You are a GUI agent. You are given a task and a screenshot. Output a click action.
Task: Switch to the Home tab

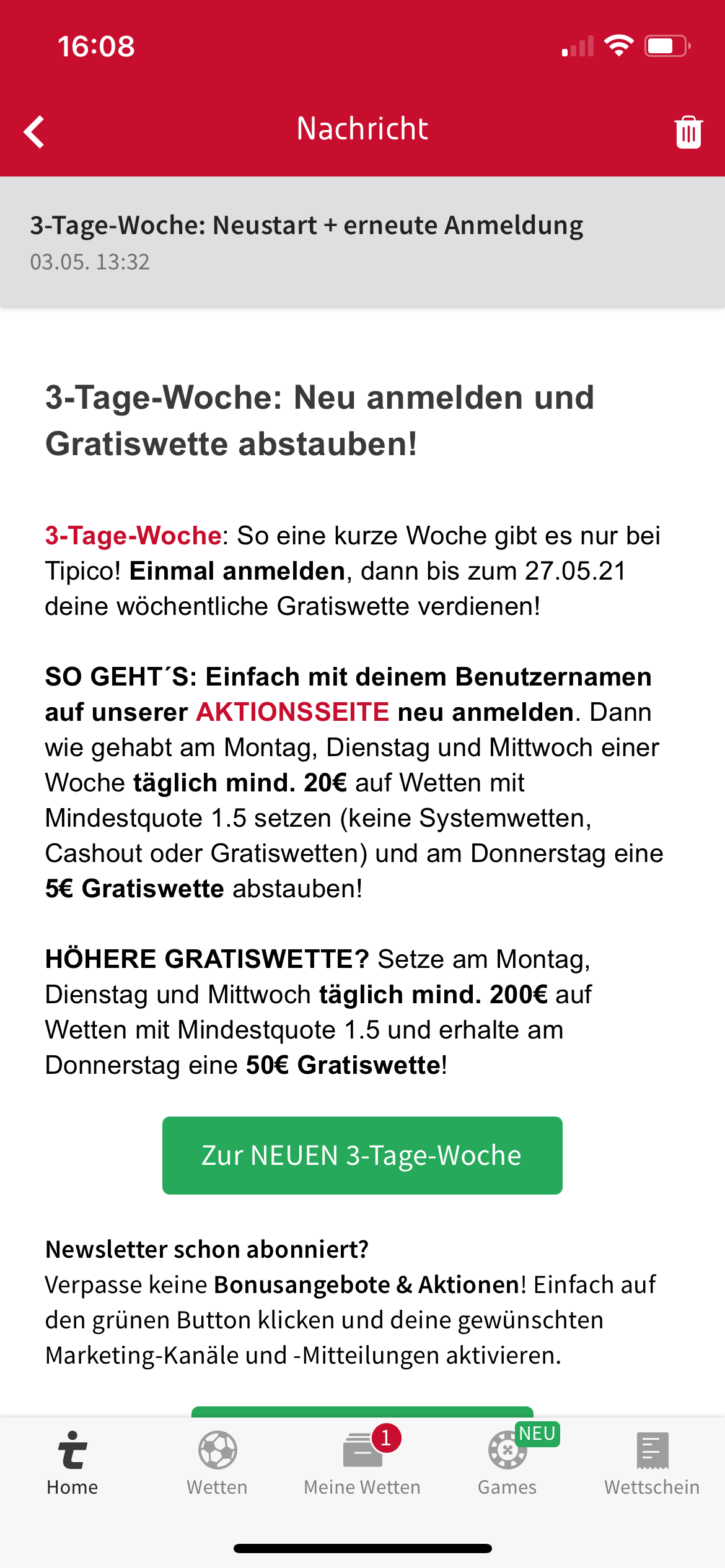[72, 1464]
